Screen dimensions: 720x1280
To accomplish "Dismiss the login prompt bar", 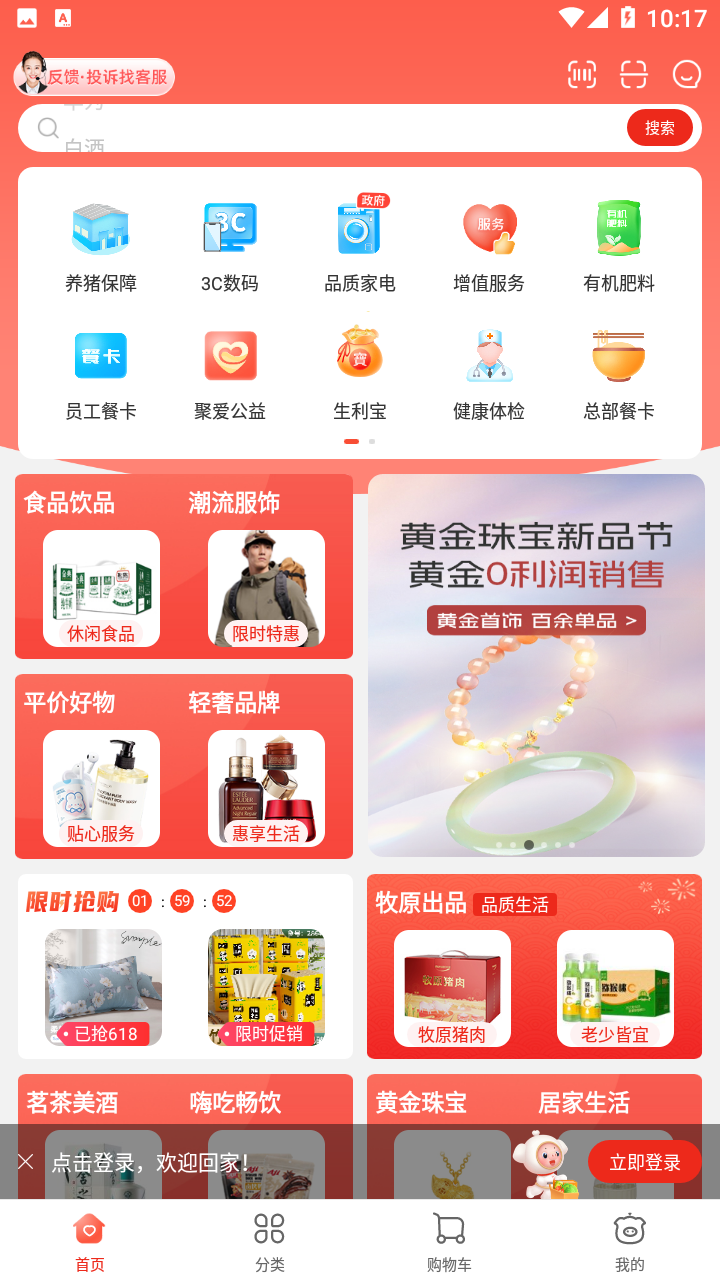I will coord(26,1162).
